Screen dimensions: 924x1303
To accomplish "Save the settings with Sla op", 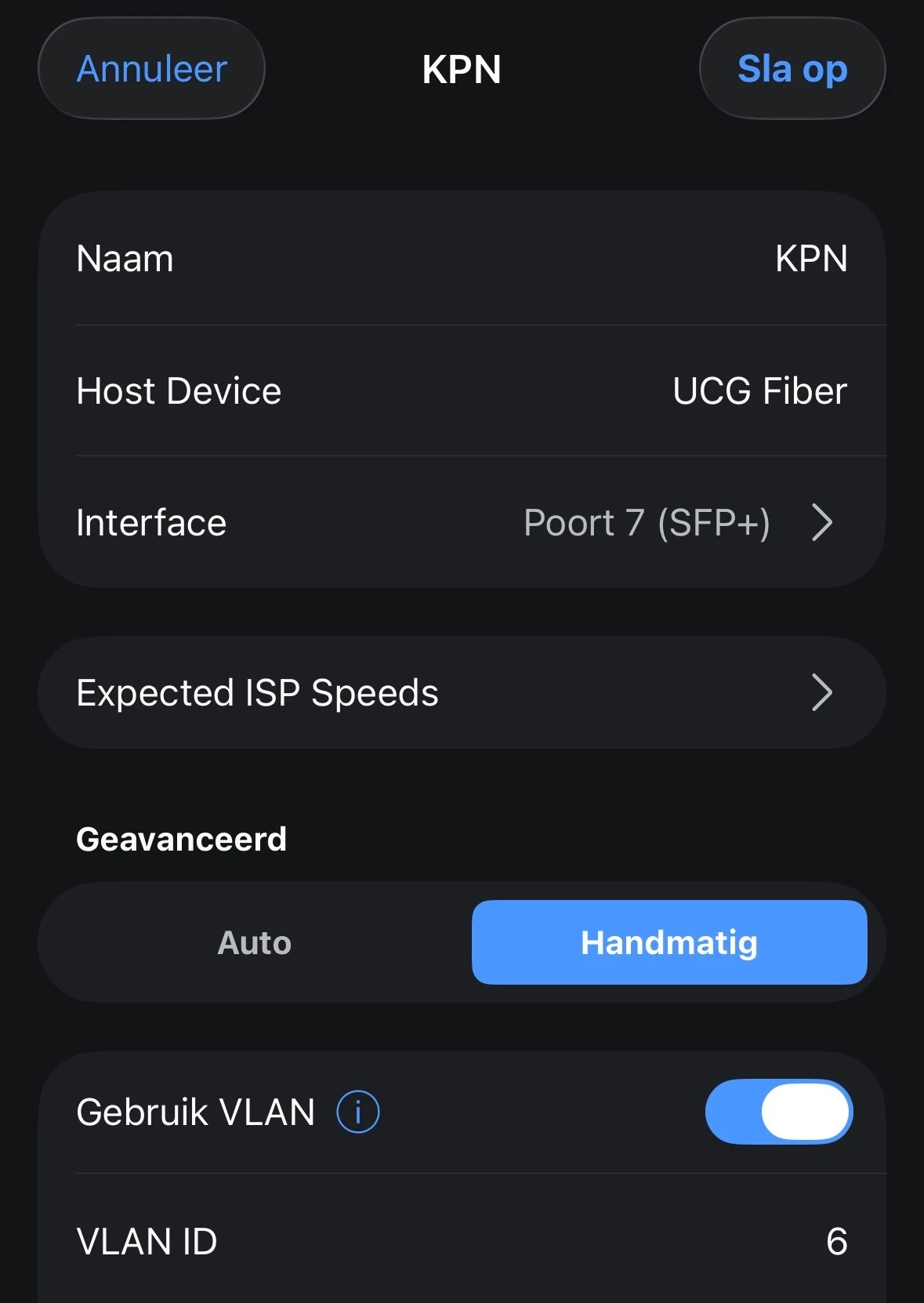I will (x=792, y=69).
